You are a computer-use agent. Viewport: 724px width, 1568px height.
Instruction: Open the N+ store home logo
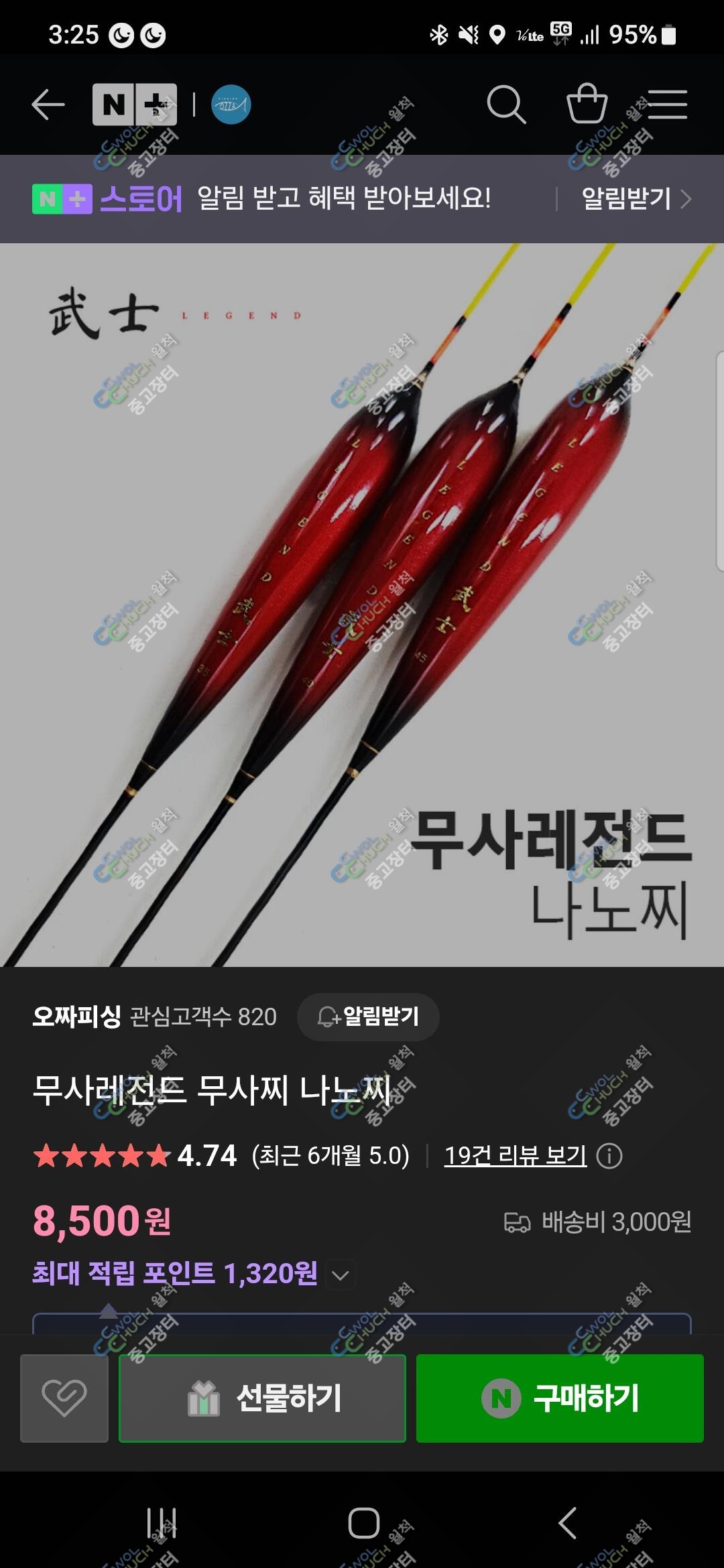click(x=135, y=105)
